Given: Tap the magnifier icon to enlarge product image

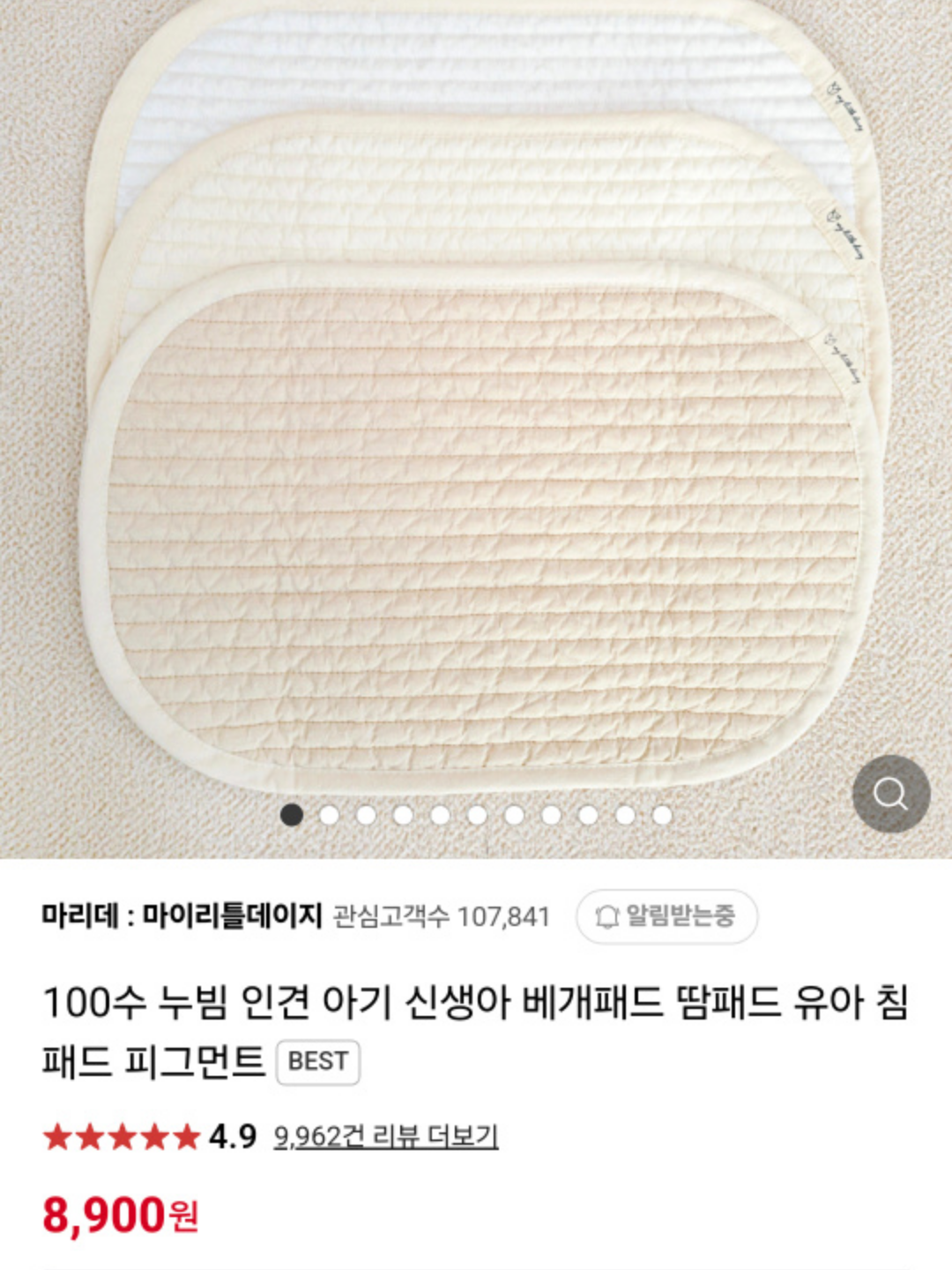Looking at the screenshot, I should tap(890, 794).
